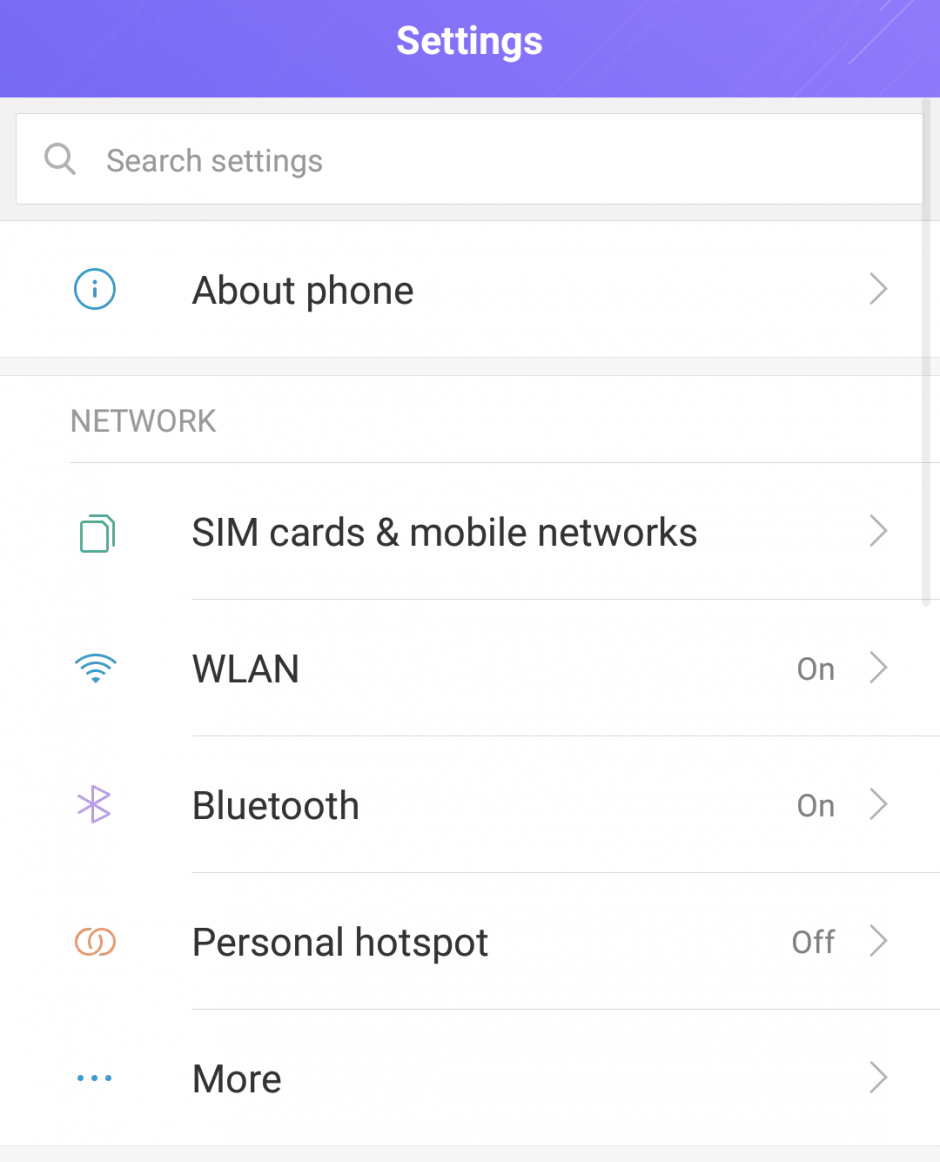Open SIM cards via its right arrow
The height and width of the screenshot is (1162, 940).
point(878,532)
